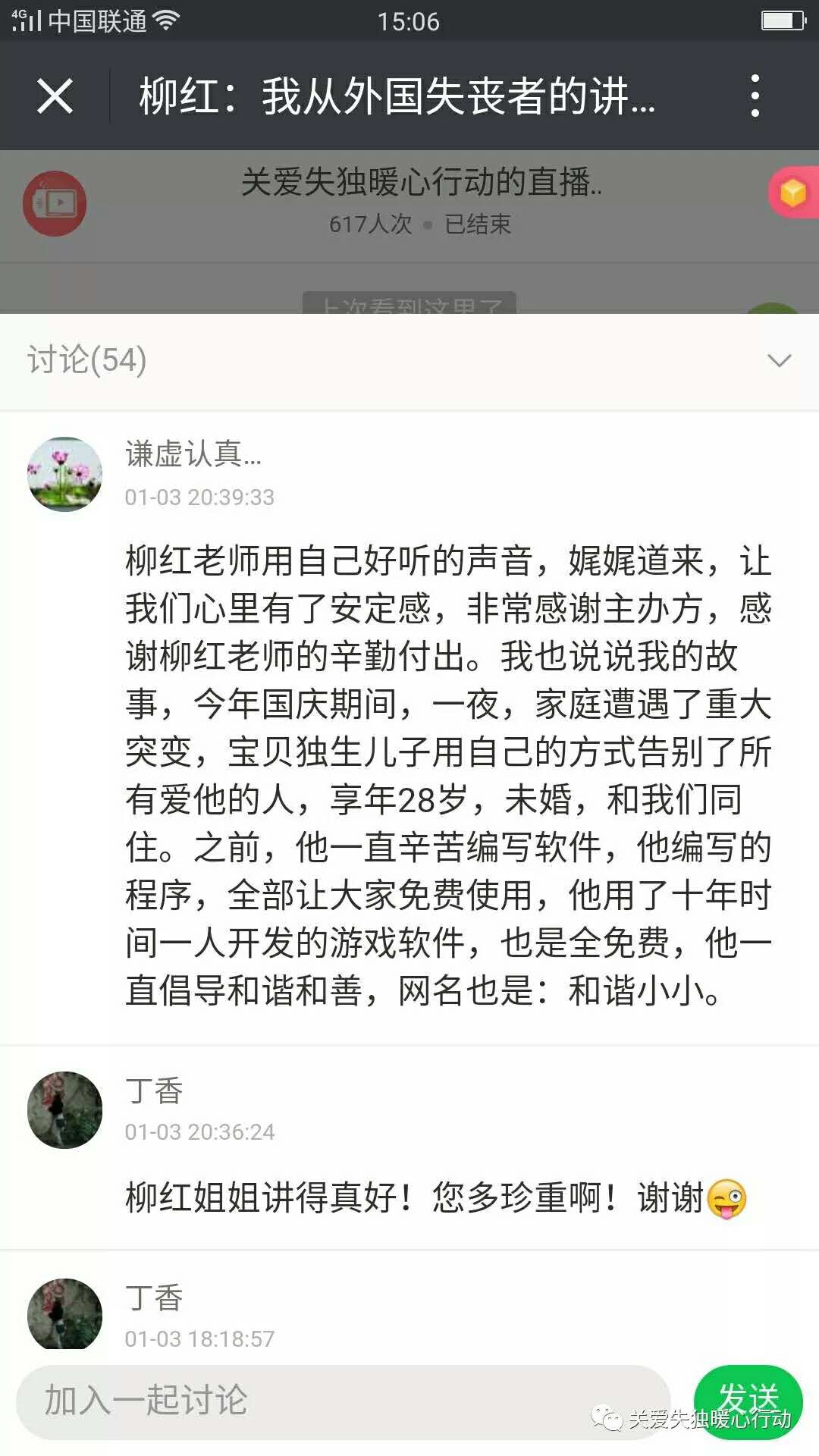Close the live broadcast page

tap(55, 96)
